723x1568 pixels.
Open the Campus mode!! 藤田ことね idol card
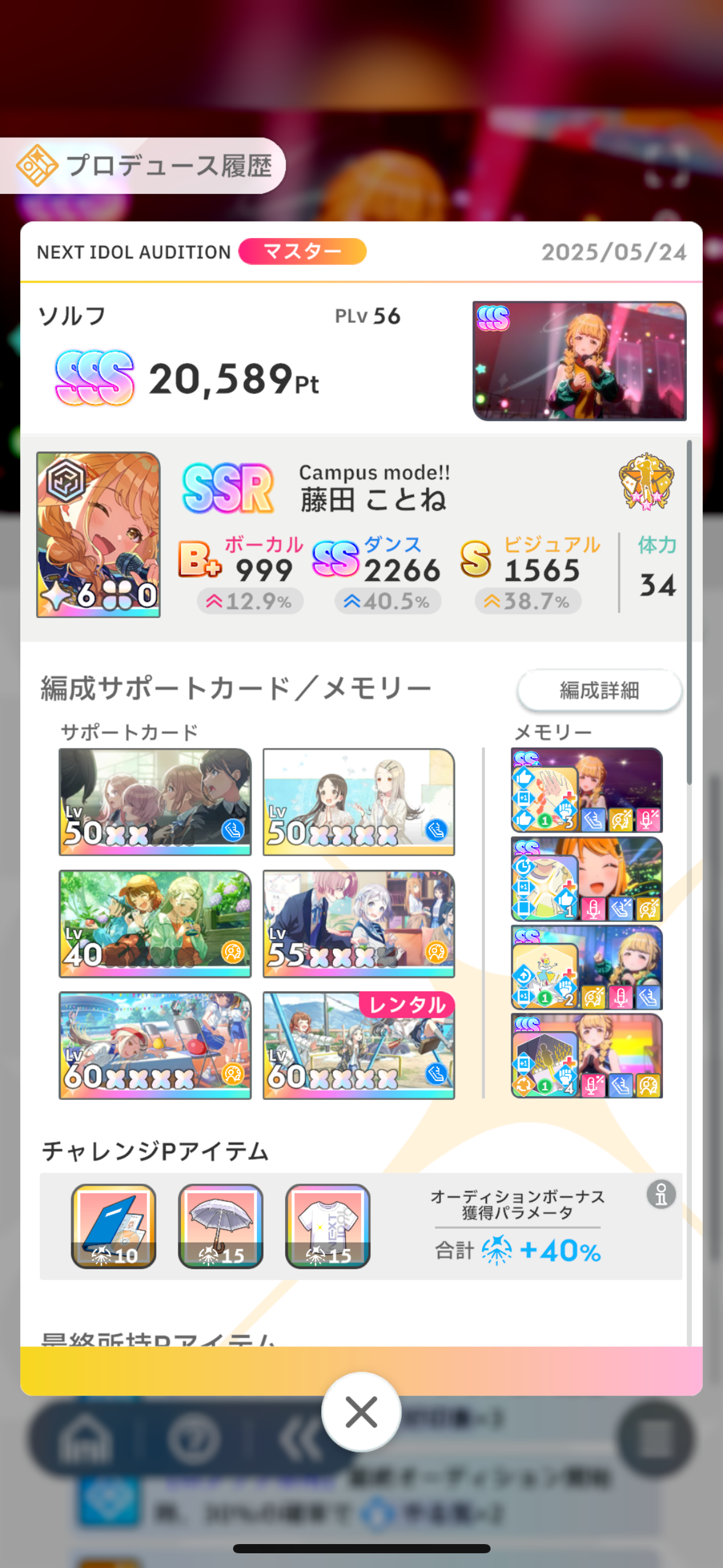pyautogui.click(x=99, y=534)
